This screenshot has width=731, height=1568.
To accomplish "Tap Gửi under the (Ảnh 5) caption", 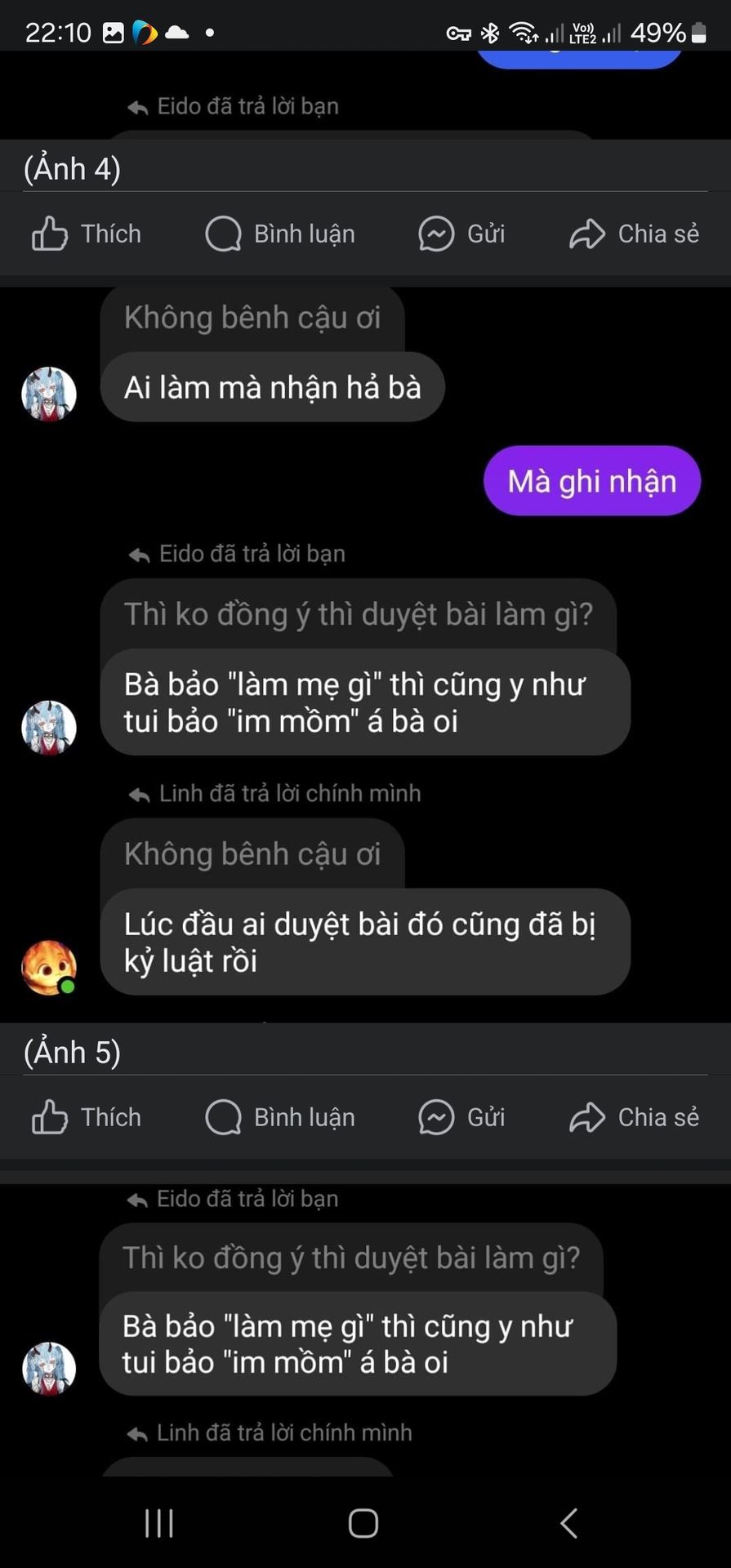I will (461, 1117).
